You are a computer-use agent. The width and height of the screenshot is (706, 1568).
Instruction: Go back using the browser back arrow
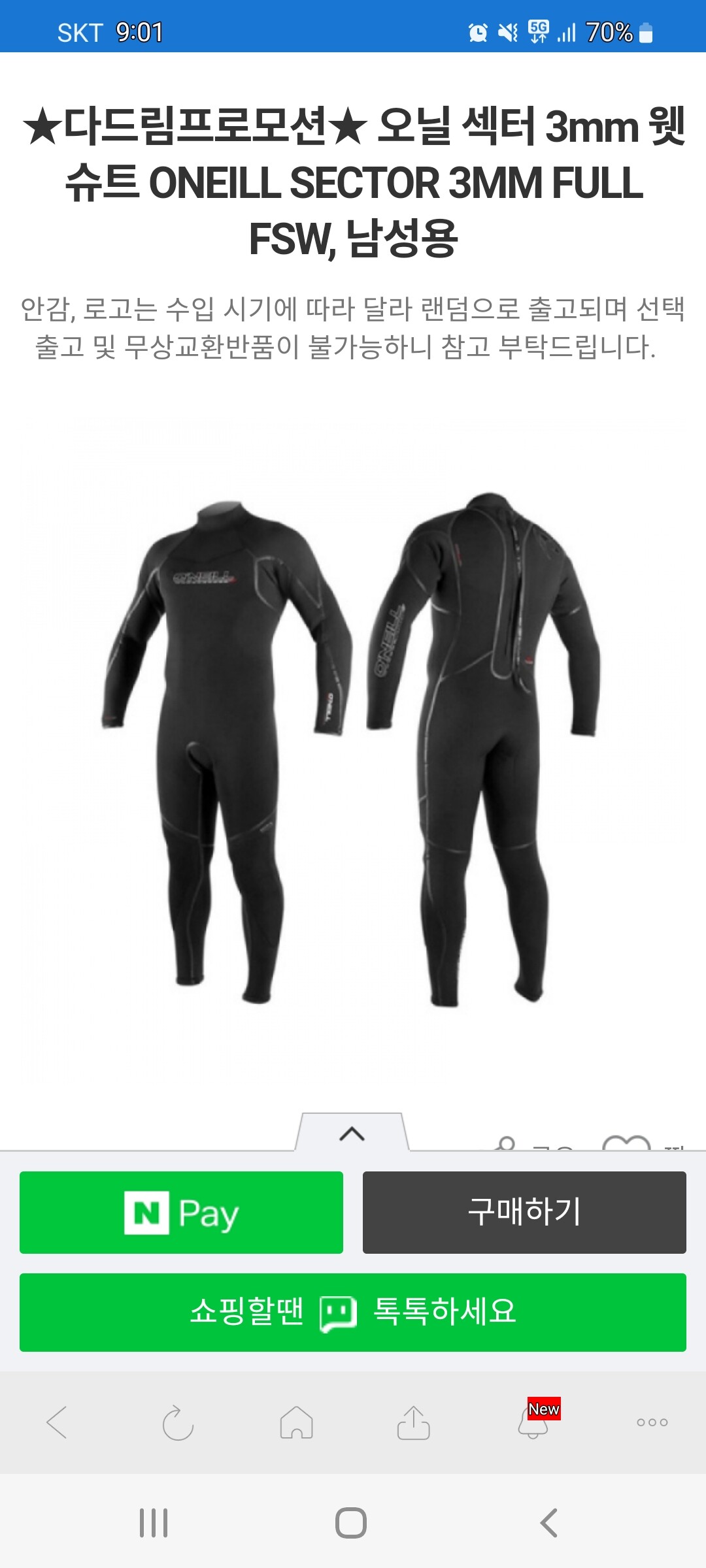[58, 1422]
